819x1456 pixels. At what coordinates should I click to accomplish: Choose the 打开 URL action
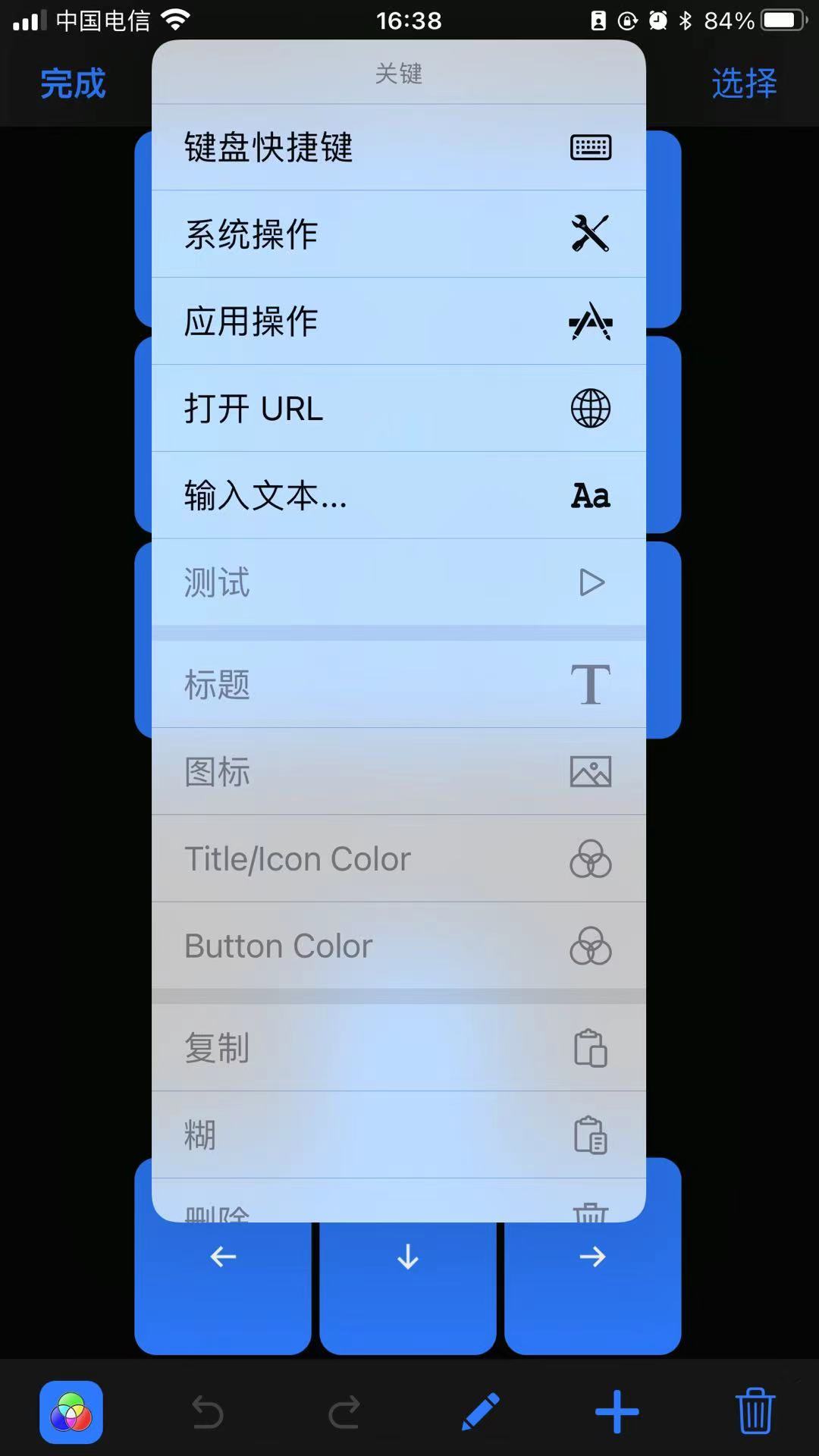(x=399, y=409)
